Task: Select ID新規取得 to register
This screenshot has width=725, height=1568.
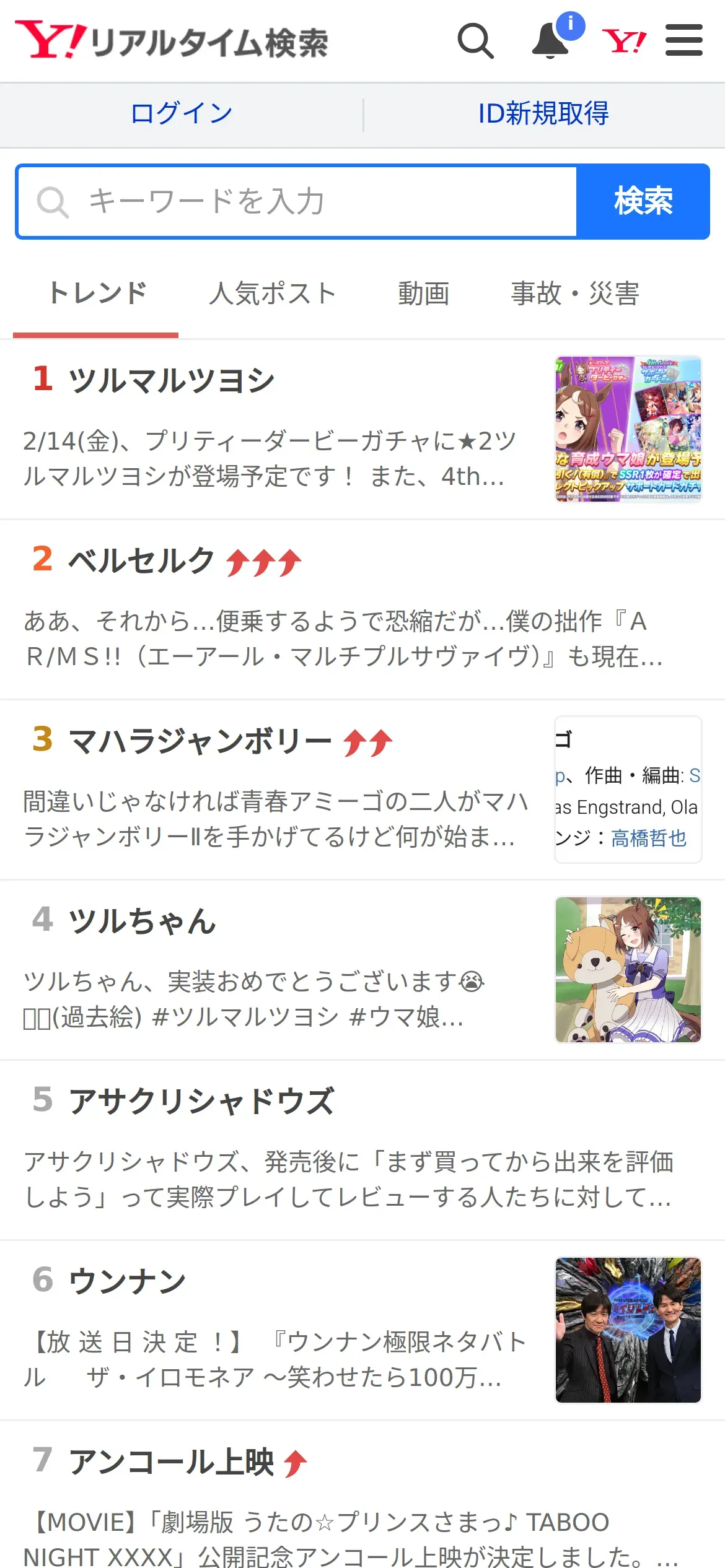Action: [543, 114]
